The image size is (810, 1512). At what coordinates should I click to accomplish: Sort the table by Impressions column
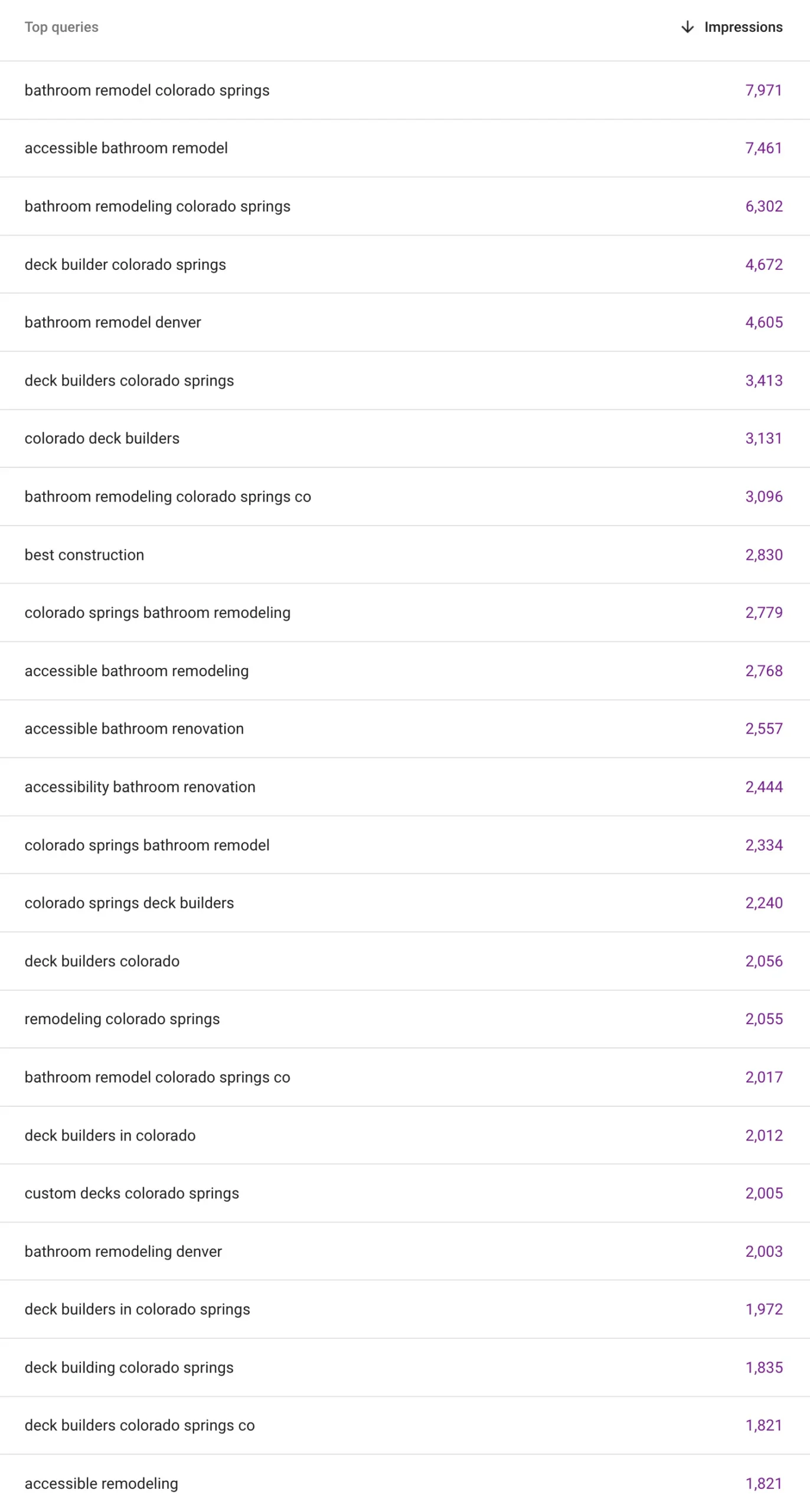click(x=742, y=27)
